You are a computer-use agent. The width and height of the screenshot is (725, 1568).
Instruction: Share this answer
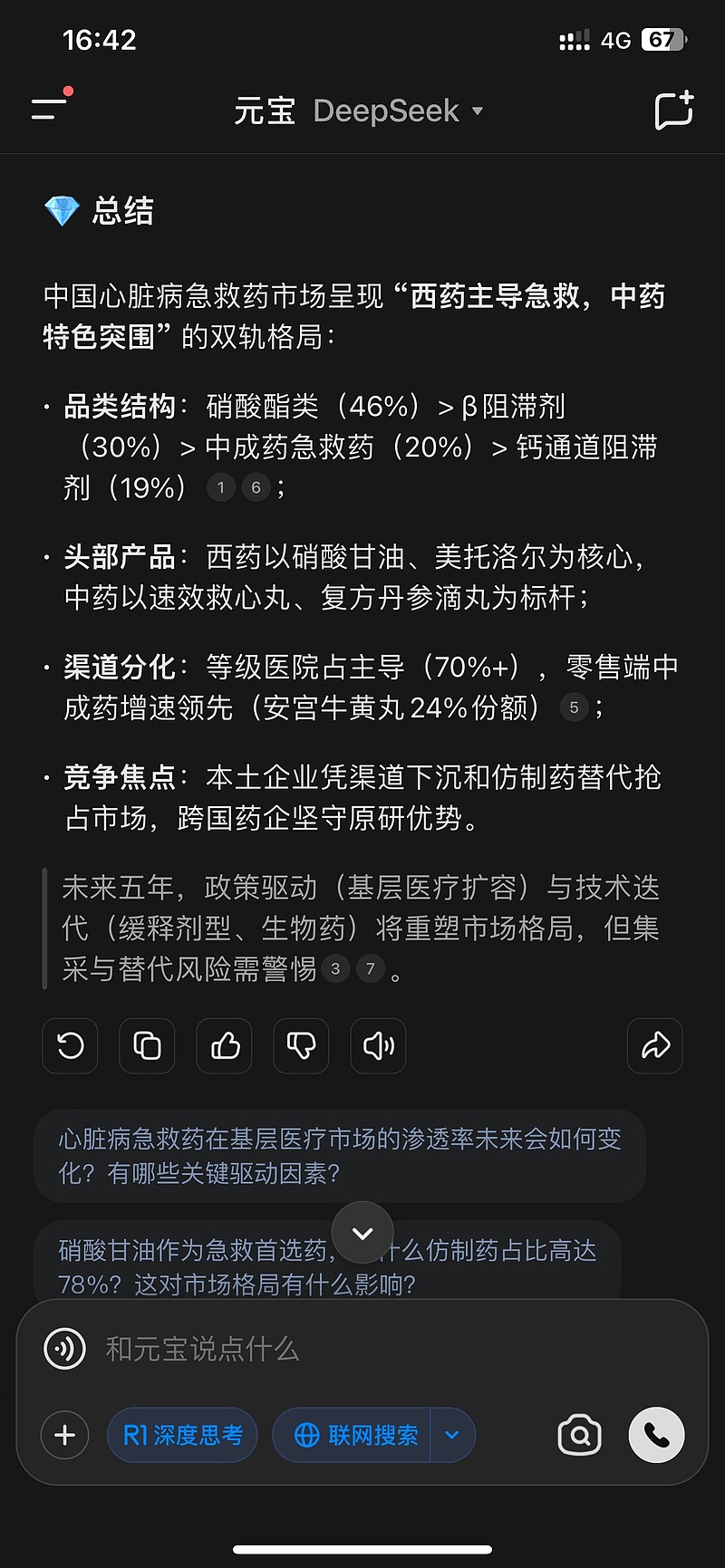click(x=654, y=1046)
